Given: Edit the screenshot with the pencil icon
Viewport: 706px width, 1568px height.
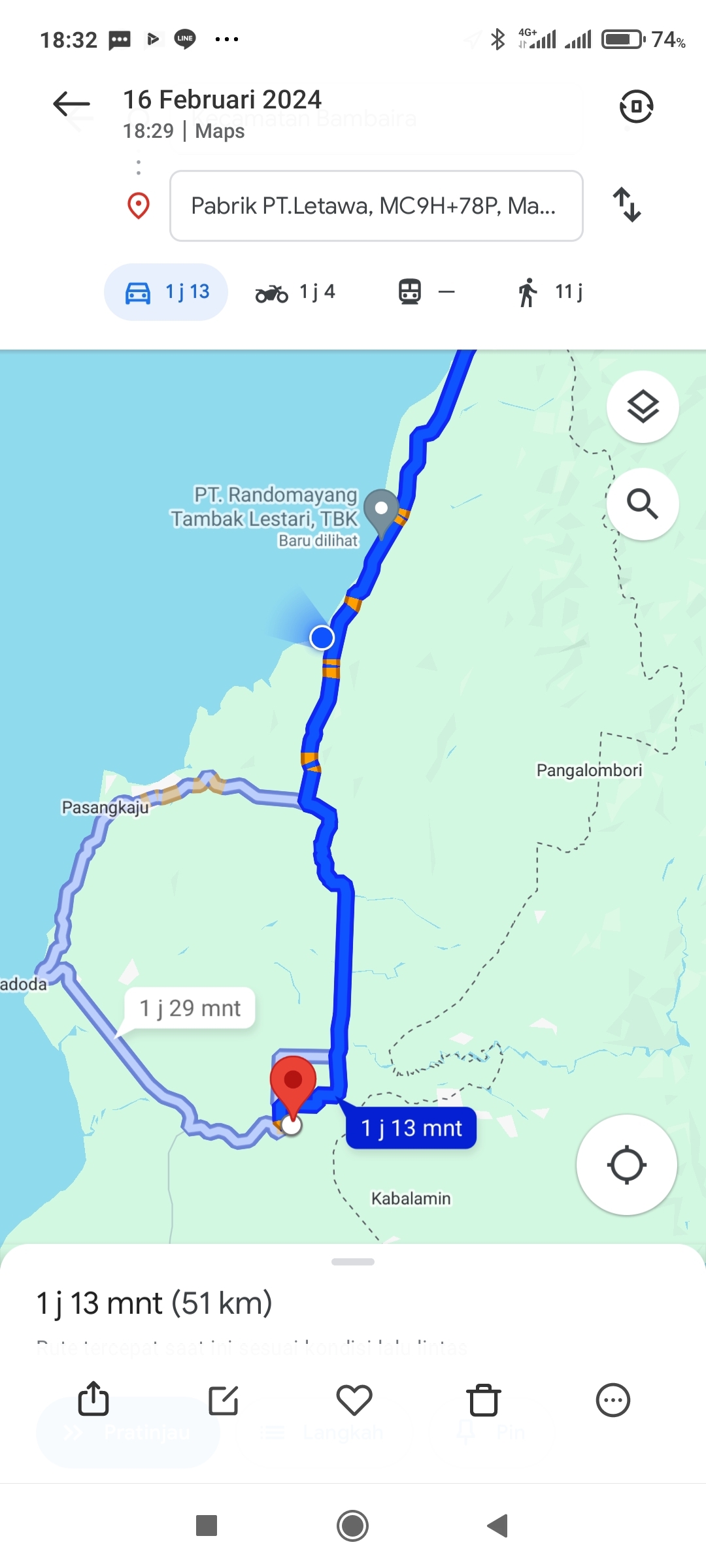Looking at the screenshot, I should click(x=223, y=1400).
